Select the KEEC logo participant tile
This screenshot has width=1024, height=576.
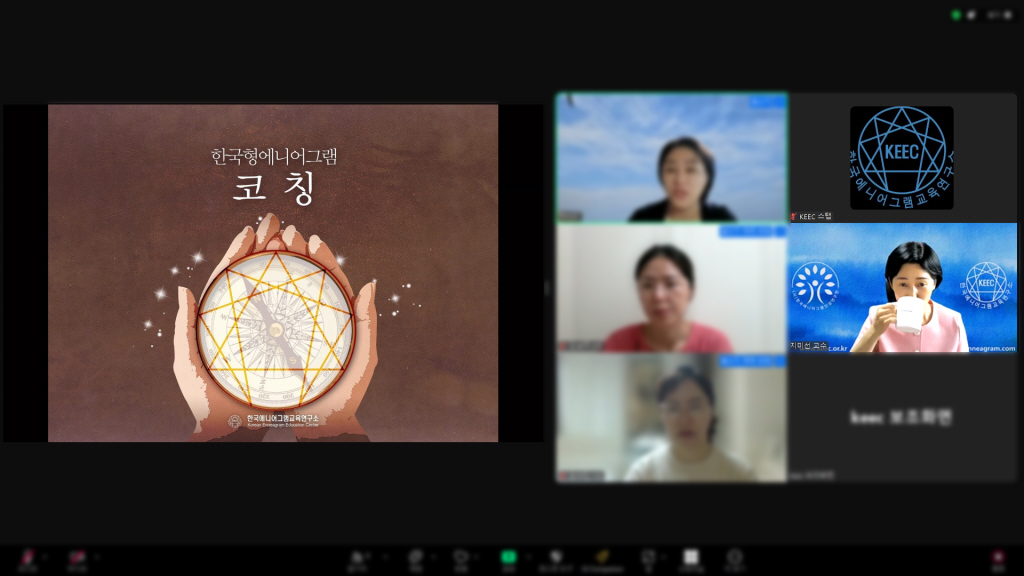click(x=902, y=158)
